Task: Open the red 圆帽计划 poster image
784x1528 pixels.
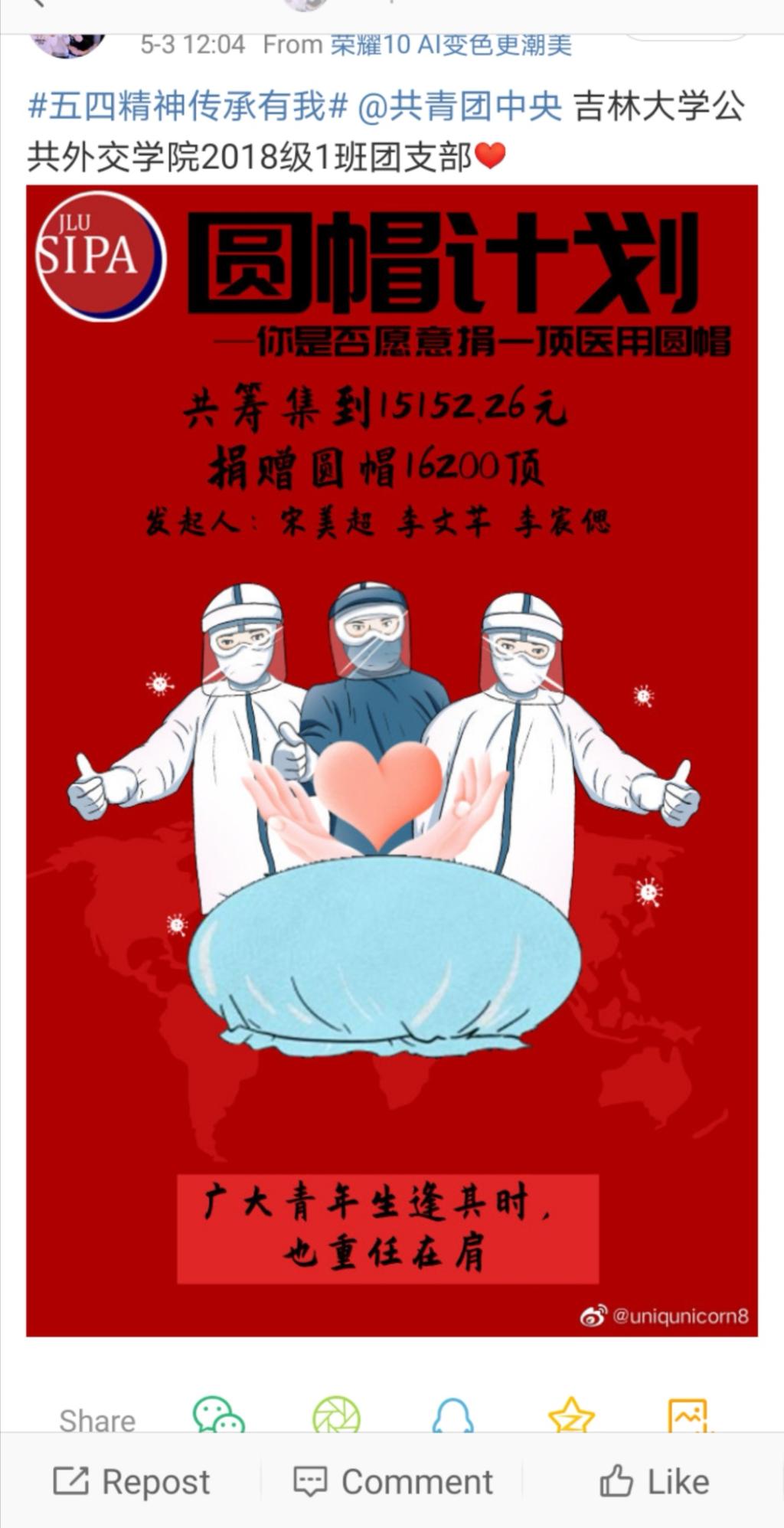Action: pyautogui.click(x=392, y=761)
